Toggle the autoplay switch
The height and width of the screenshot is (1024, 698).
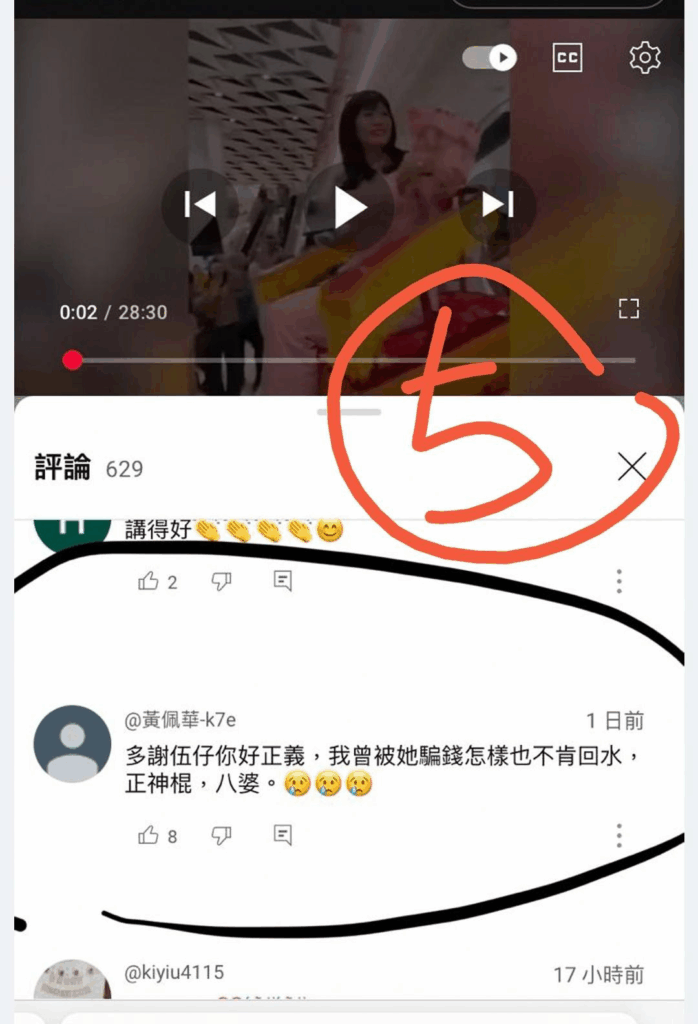489,58
